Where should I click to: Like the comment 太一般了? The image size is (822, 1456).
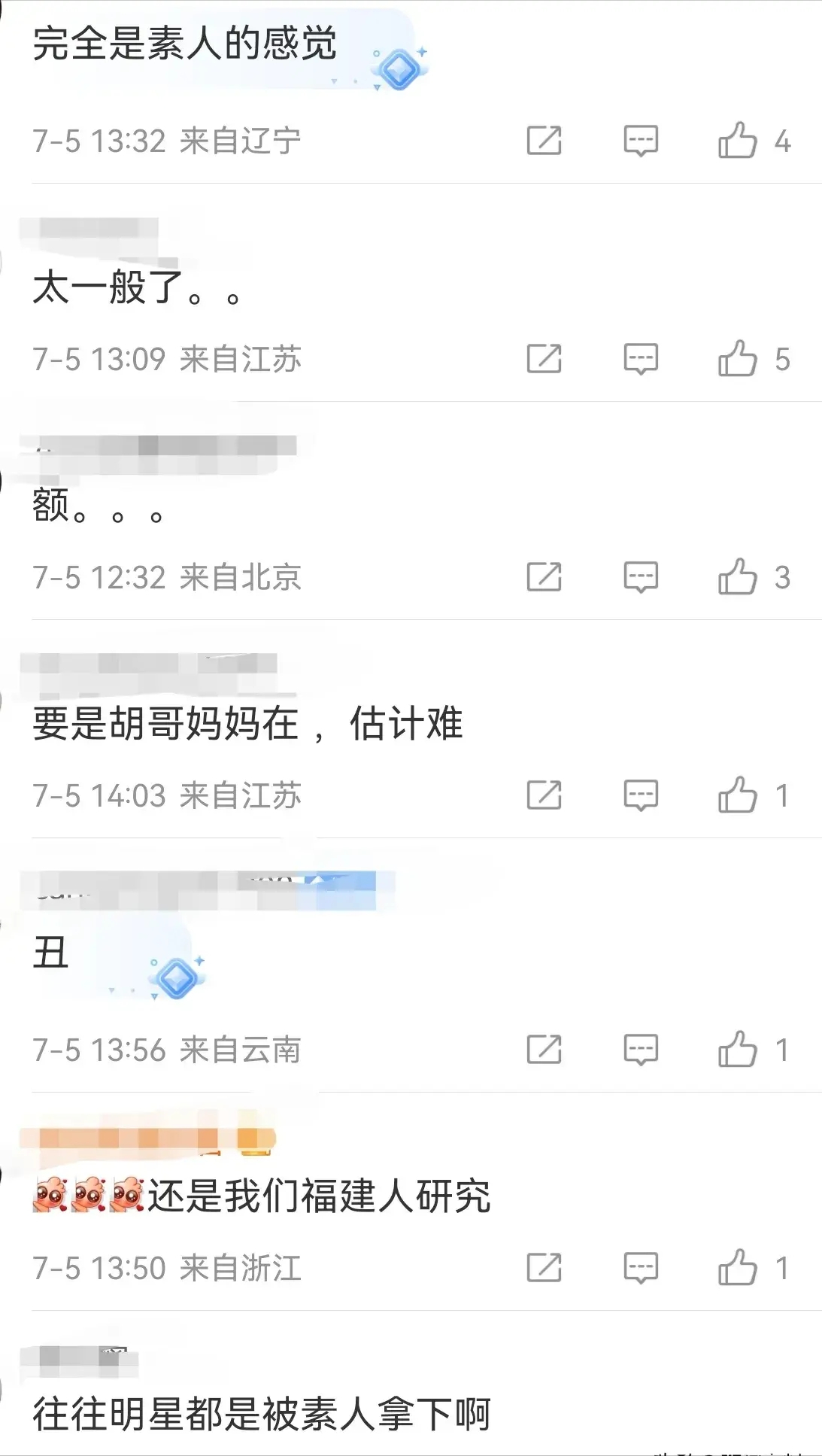pyautogui.click(x=737, y=359)
